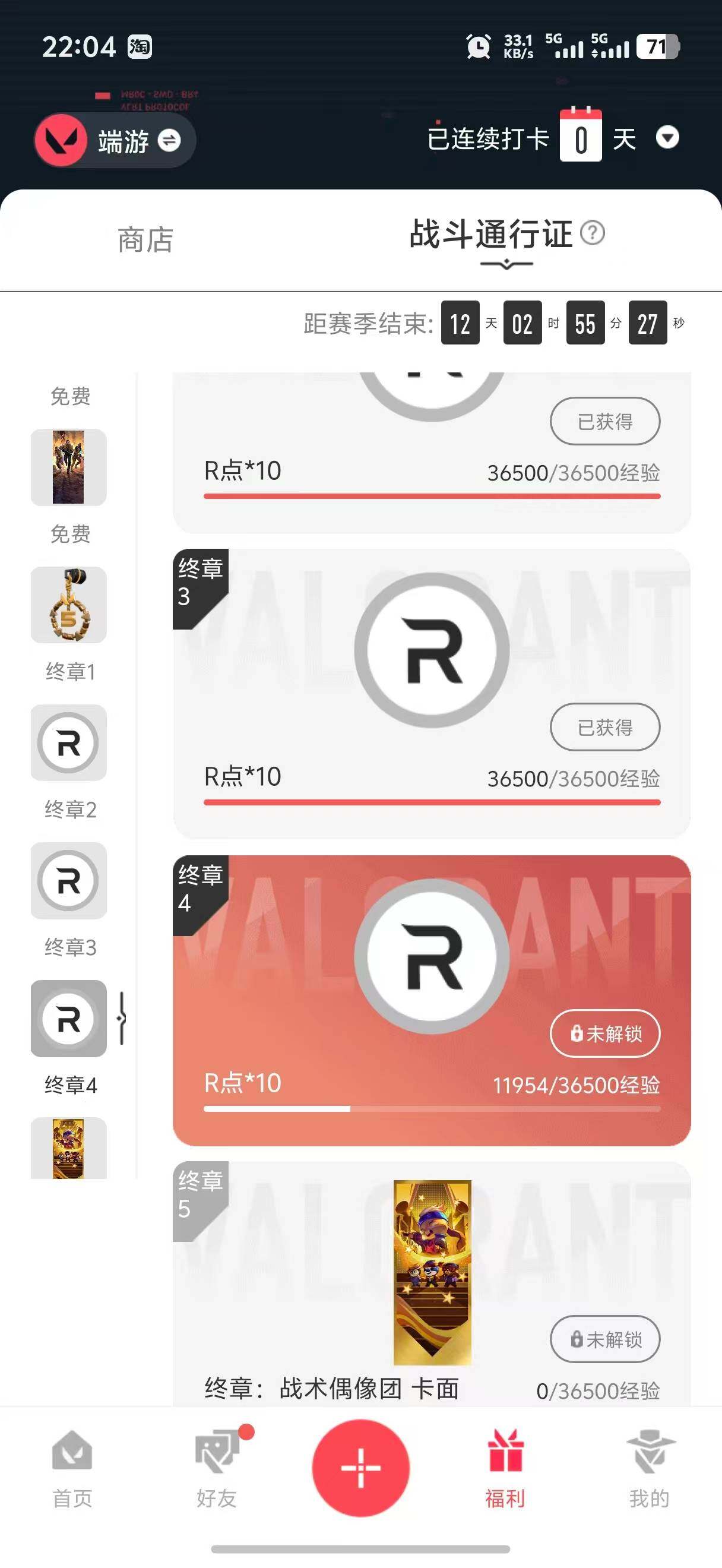Open the battle pass help icon
Viewport: 722px width, 1568px height.
(593, 232)
